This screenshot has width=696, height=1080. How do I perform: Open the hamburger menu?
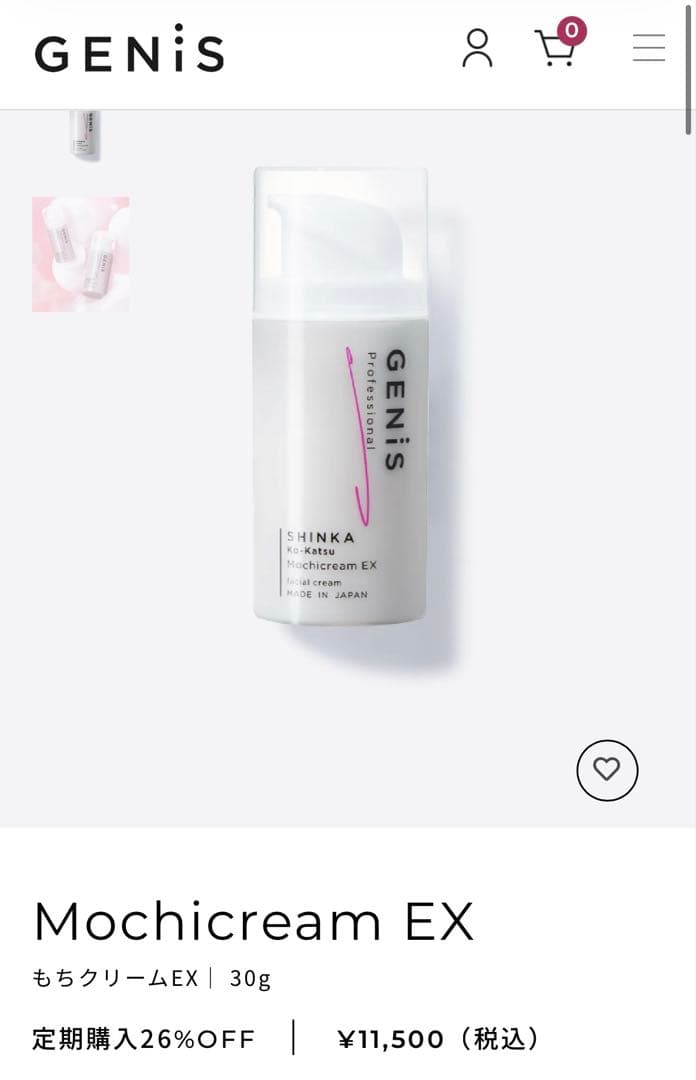[x=649, y=48]
